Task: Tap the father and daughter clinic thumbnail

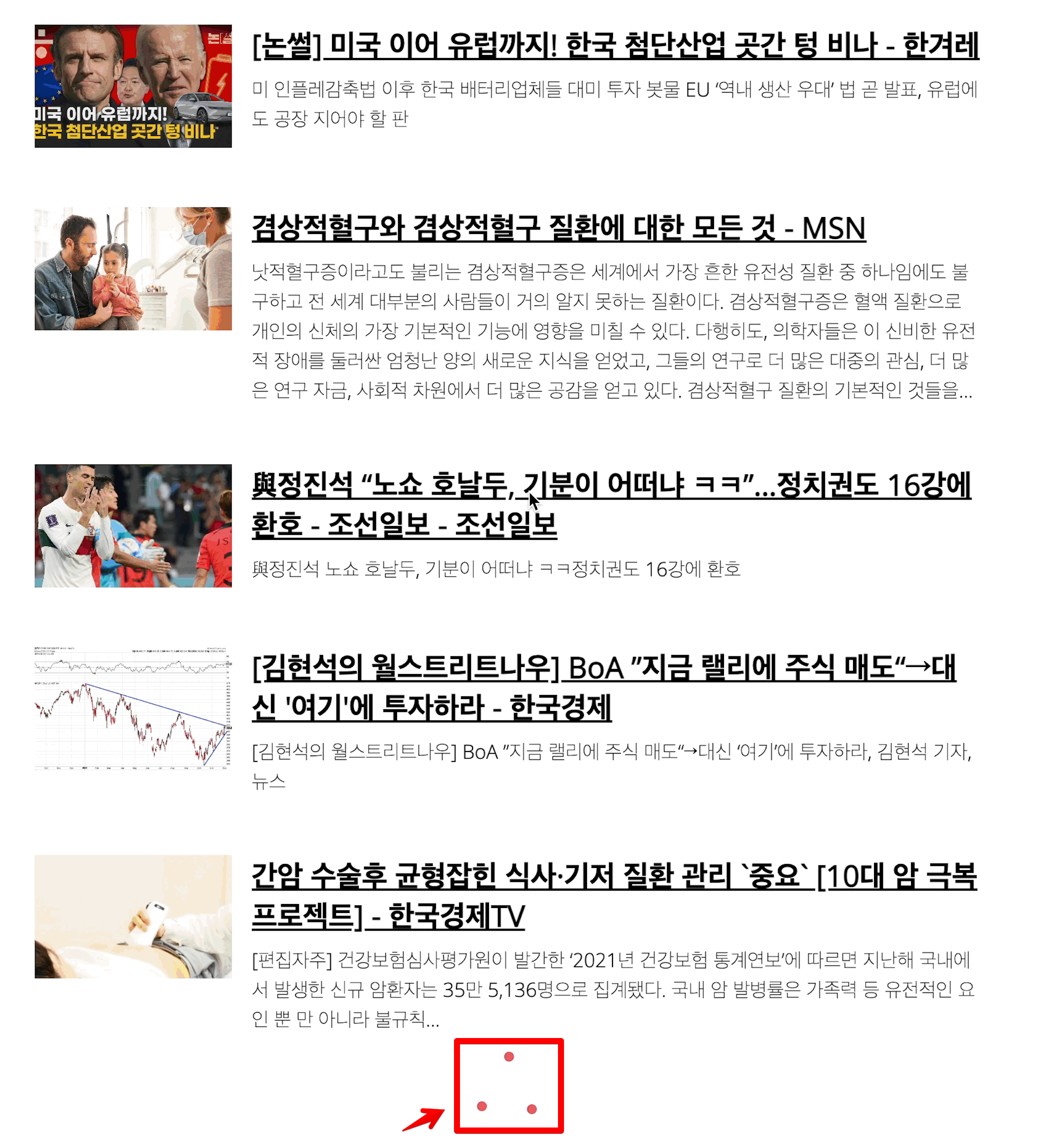Action: point(132,269)
